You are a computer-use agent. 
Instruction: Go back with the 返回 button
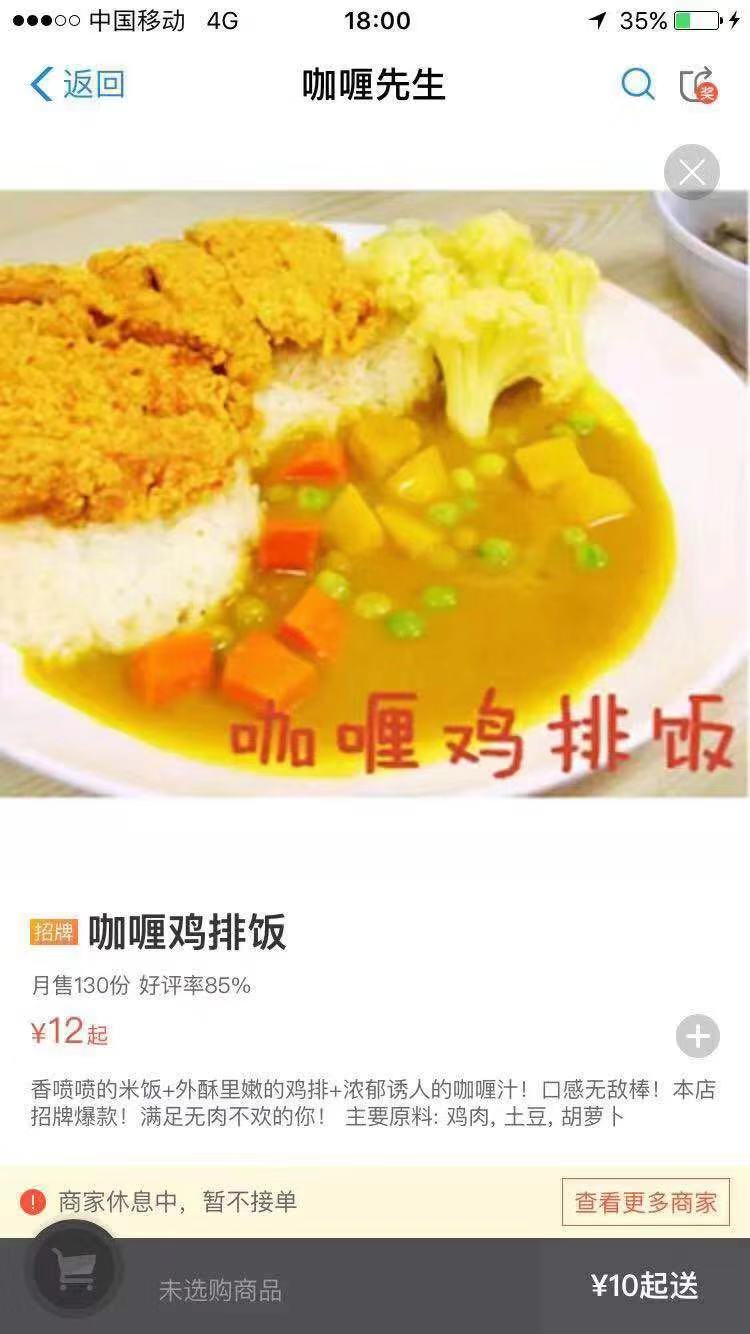(78, 85)
